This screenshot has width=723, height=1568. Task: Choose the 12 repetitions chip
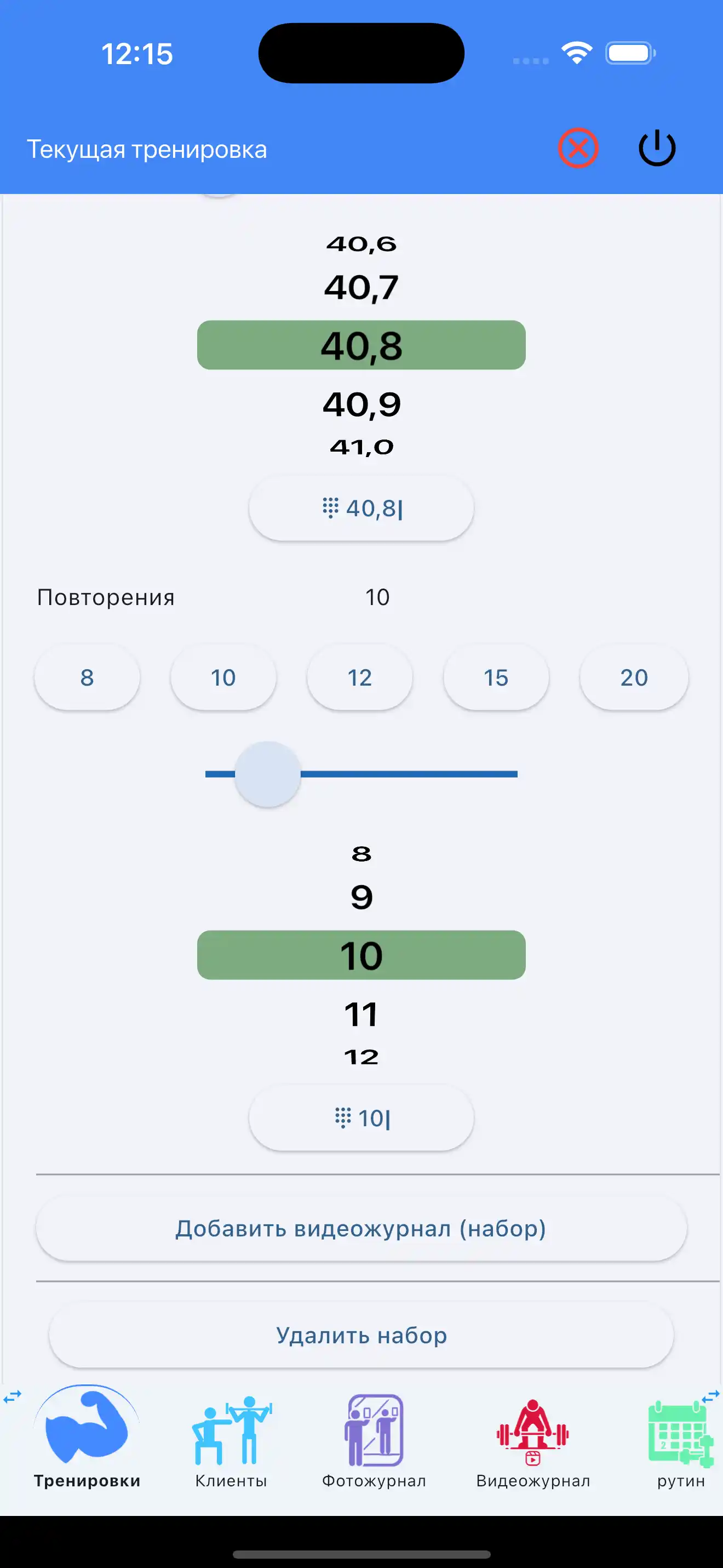[359, 677]
